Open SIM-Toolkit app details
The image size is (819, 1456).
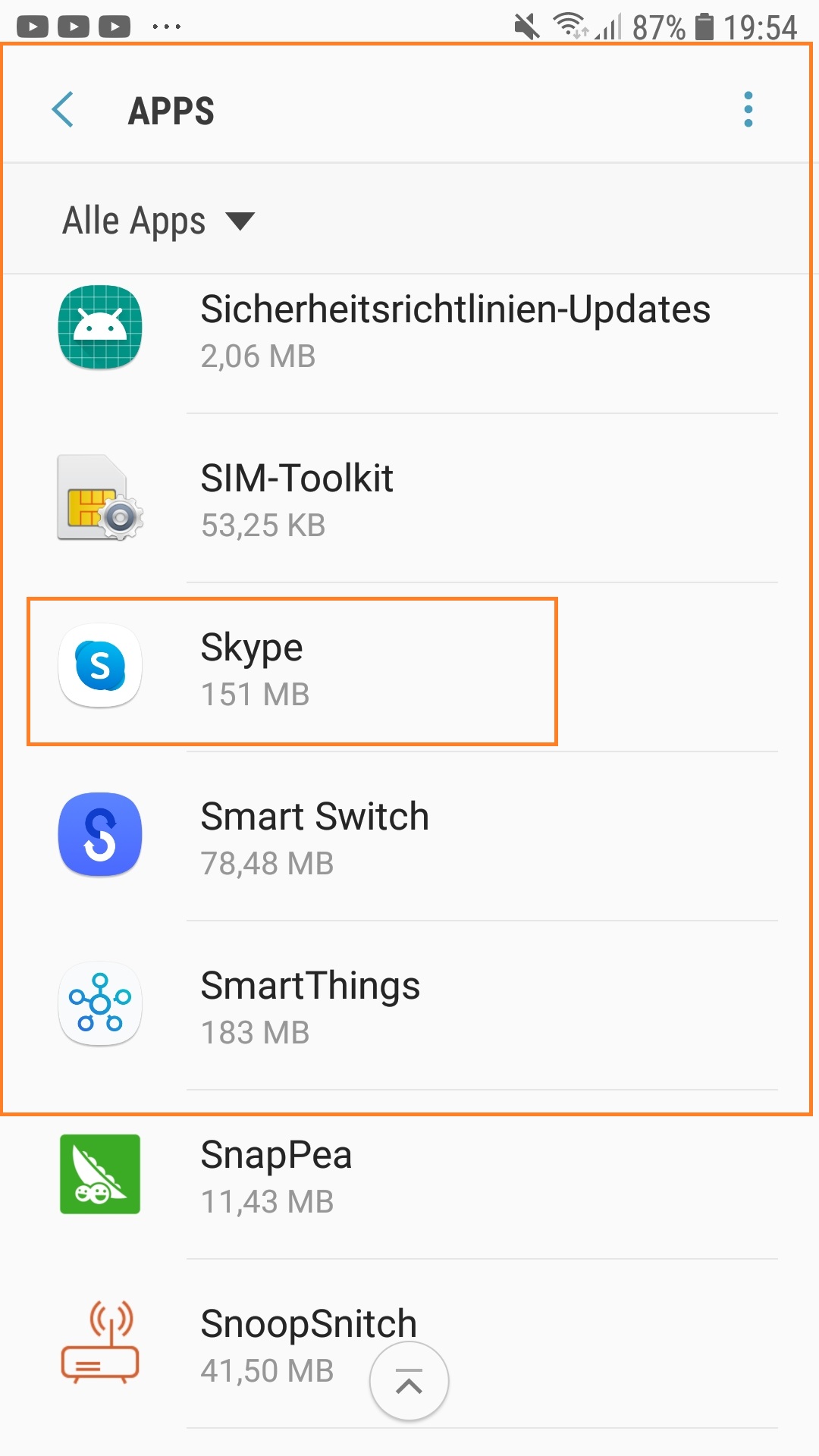[x=409, y=499]
